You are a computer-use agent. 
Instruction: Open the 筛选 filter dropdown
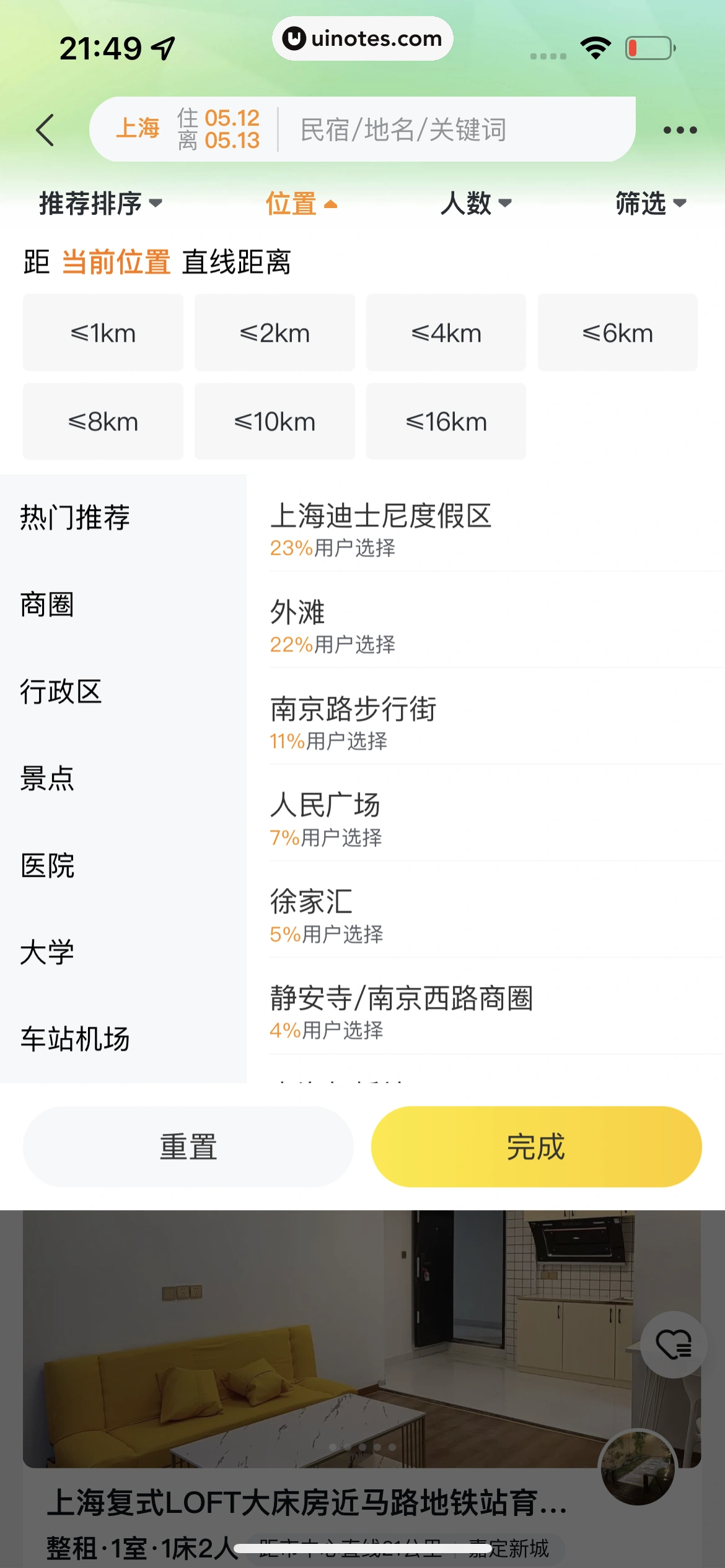650,203
